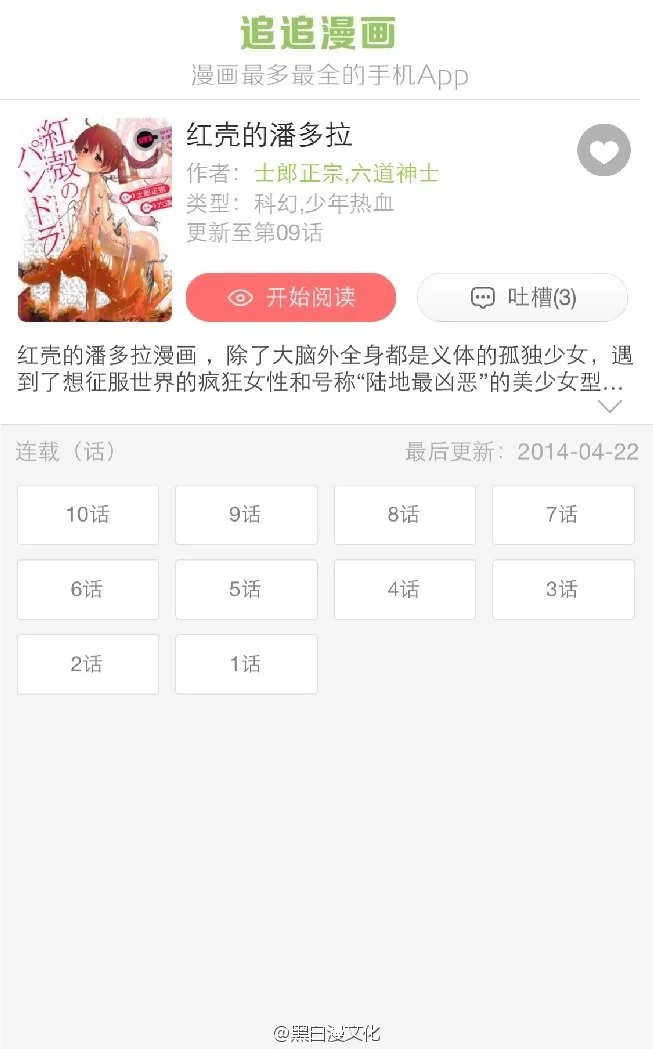Open chapter 9话
The height and width of the screenshot is (1049, 653).
[x=246, y=515]
